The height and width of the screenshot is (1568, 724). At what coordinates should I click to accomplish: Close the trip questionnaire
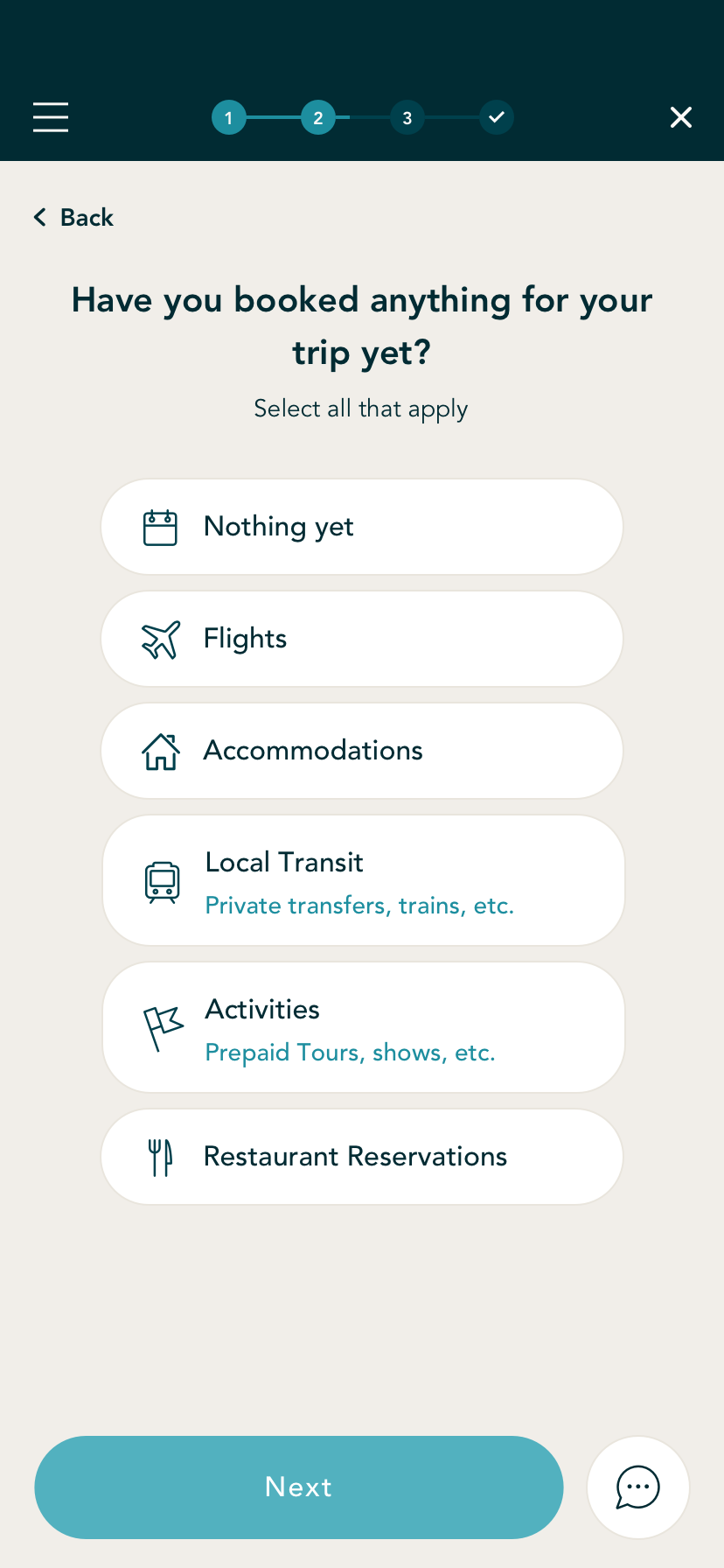pos(680,117)
